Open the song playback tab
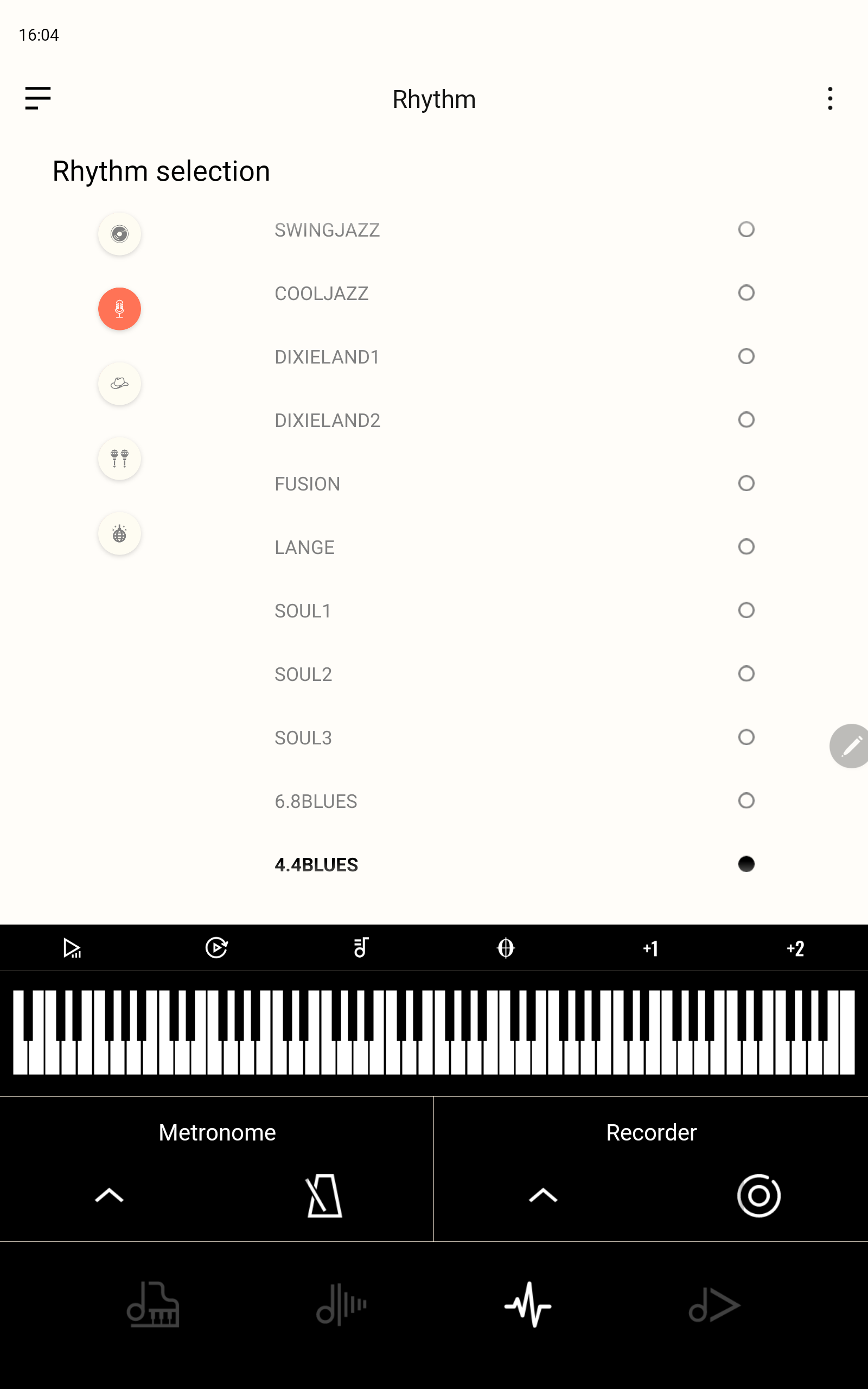Viewport: 868px width, 1389px height. [x=714, y=1305]
